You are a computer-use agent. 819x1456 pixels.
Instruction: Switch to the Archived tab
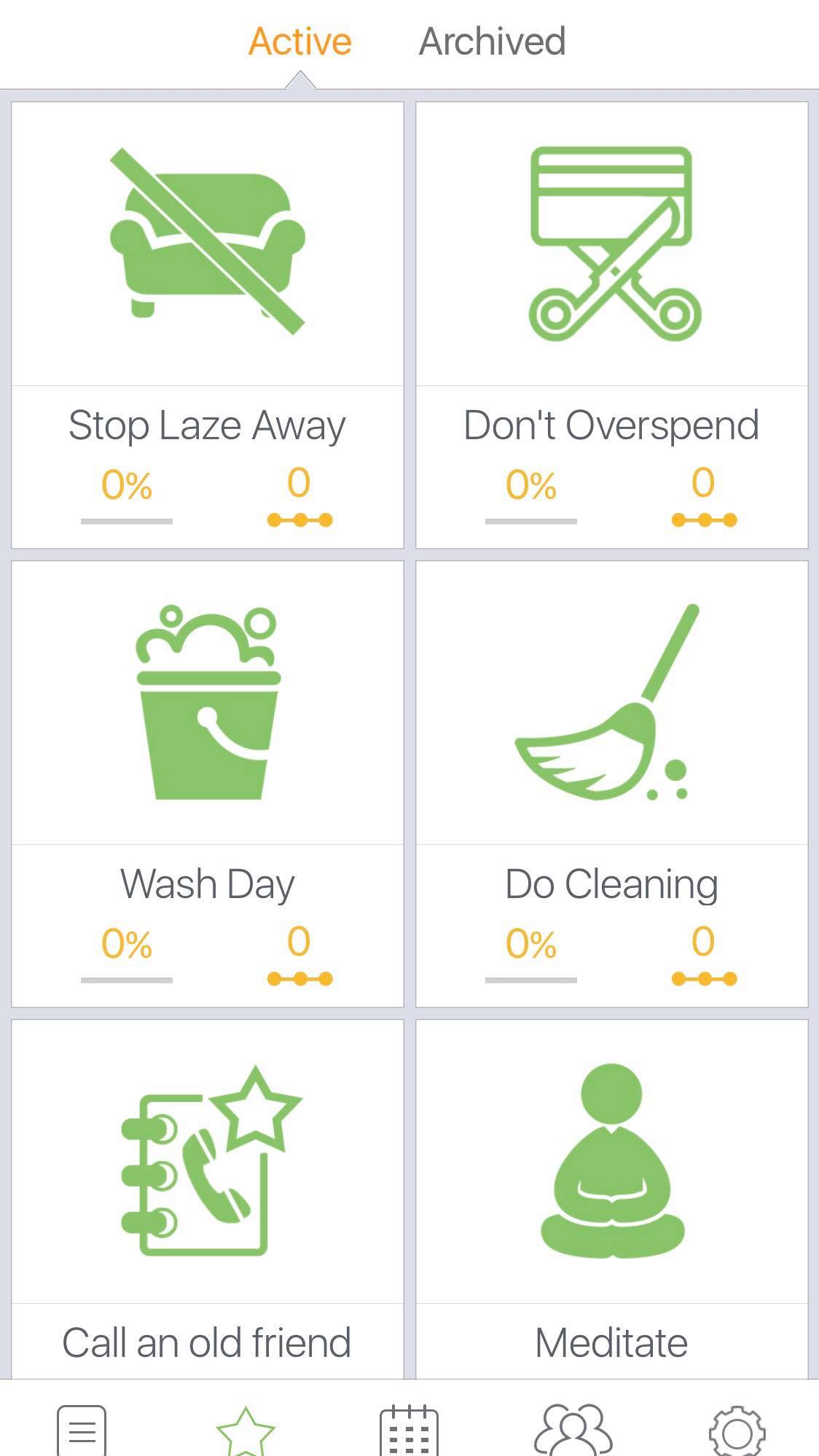coord(492,42)
